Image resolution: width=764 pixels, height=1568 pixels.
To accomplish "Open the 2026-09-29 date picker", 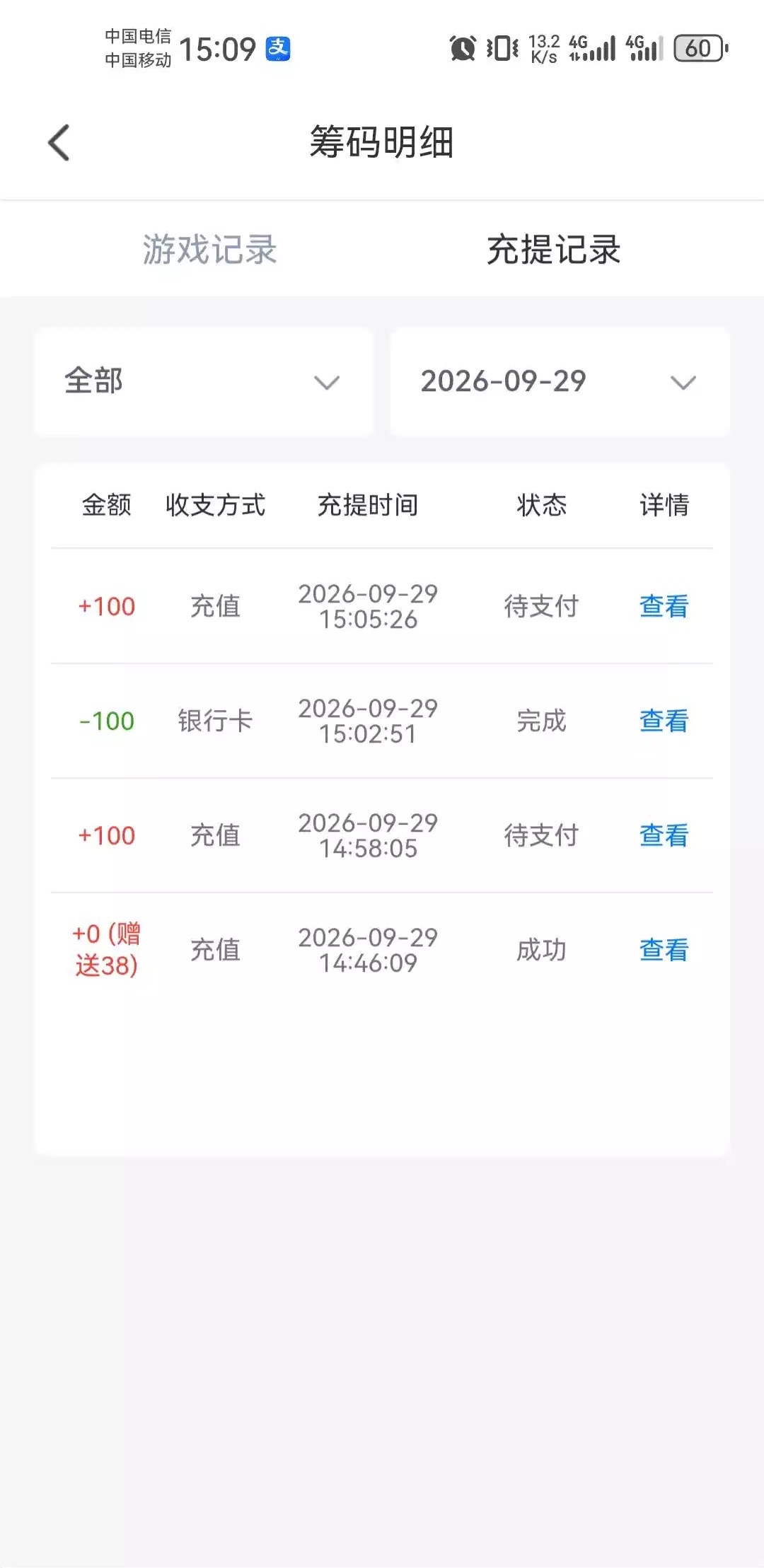I will [560, 382].
